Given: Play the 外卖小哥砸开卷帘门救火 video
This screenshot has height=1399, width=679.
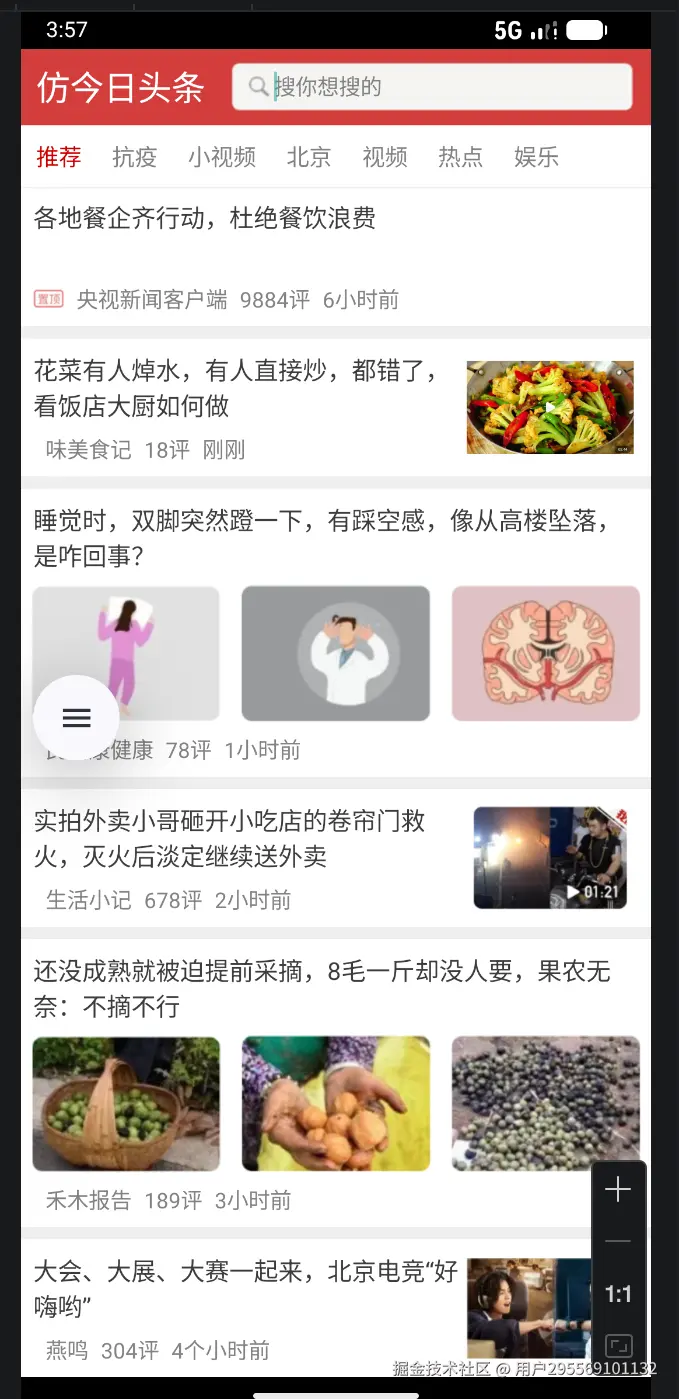Looking at the screenshot, I should point(550,858).
